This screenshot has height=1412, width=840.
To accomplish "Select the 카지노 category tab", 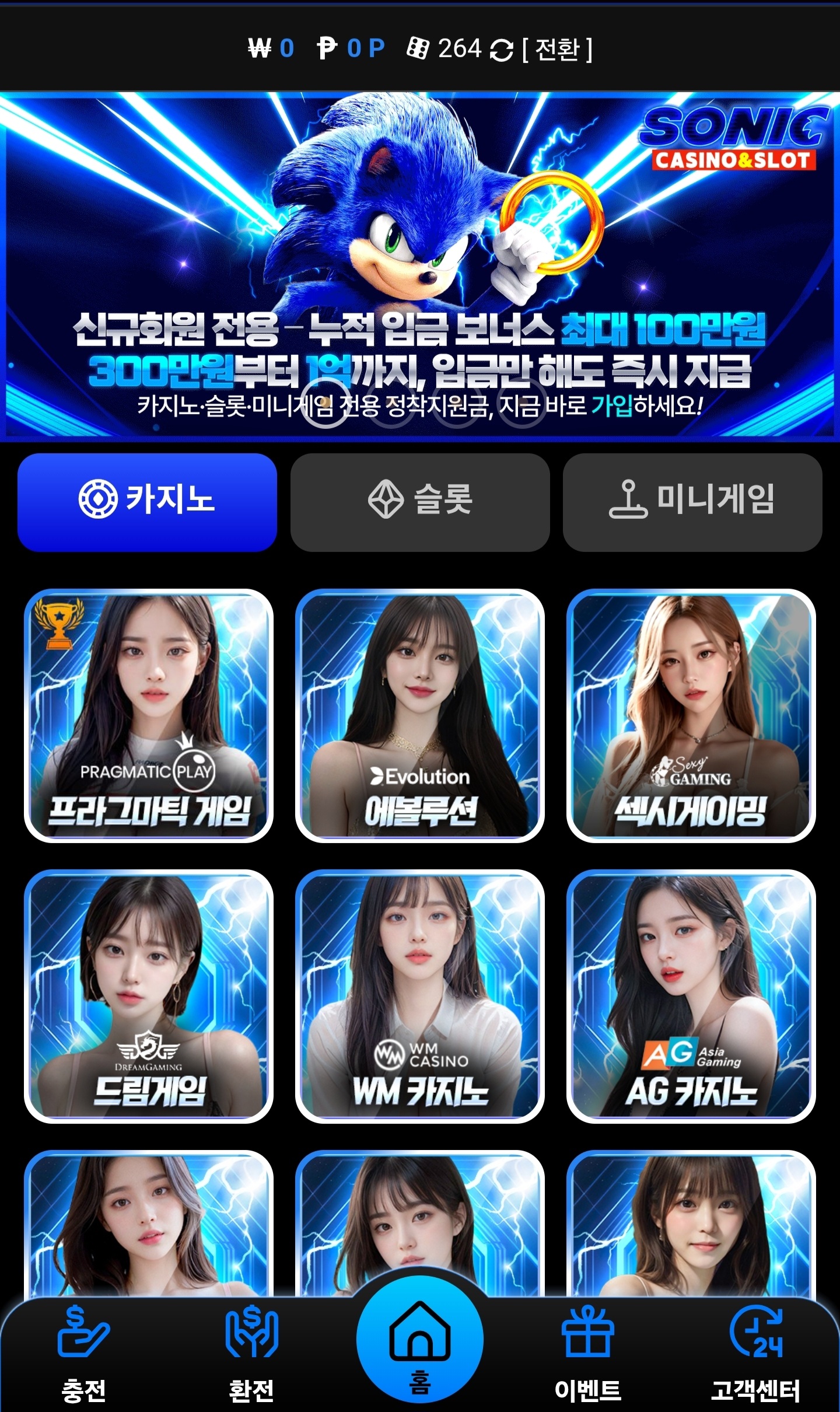I will [147, 502].
